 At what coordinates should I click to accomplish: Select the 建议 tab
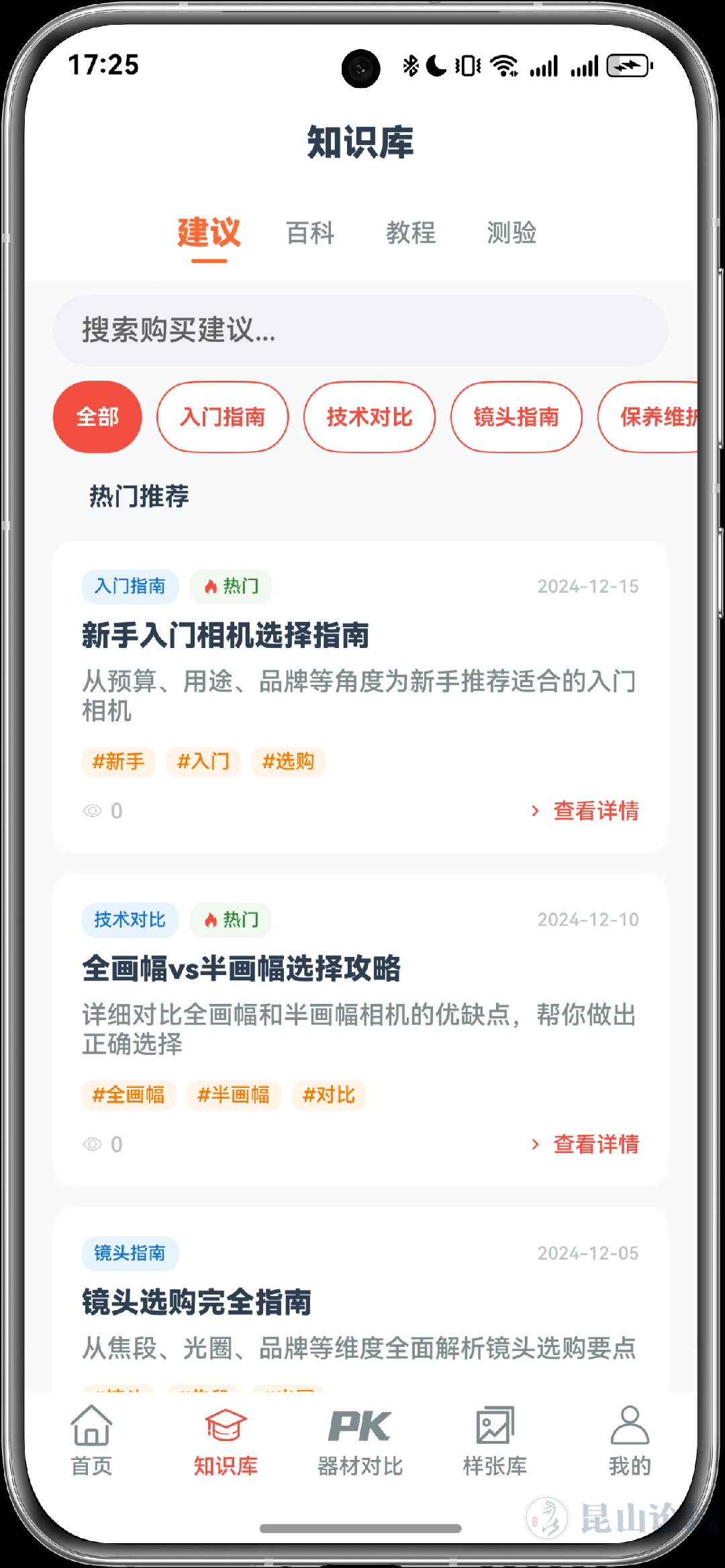(x=209, y=233)
